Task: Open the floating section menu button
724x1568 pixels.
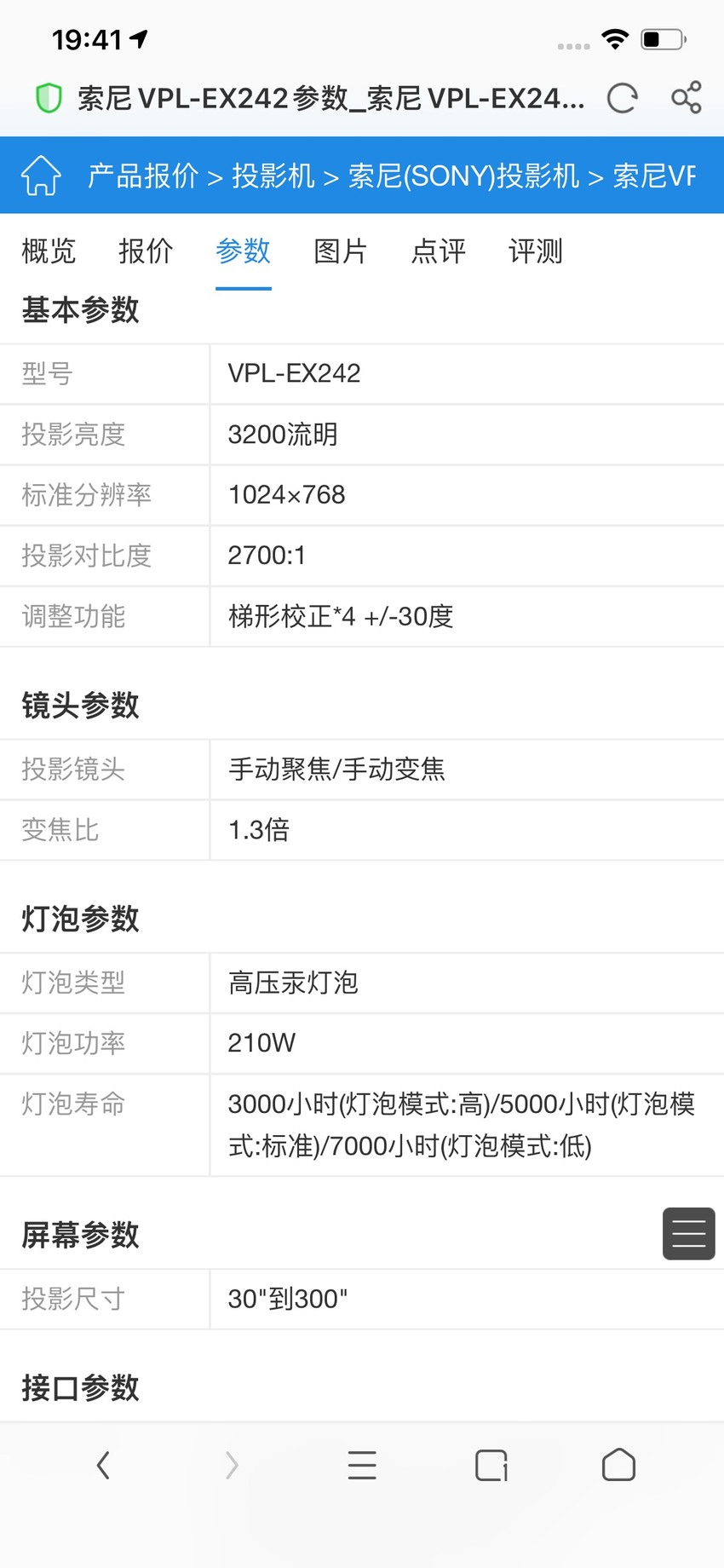Action: coord(689,1233)
